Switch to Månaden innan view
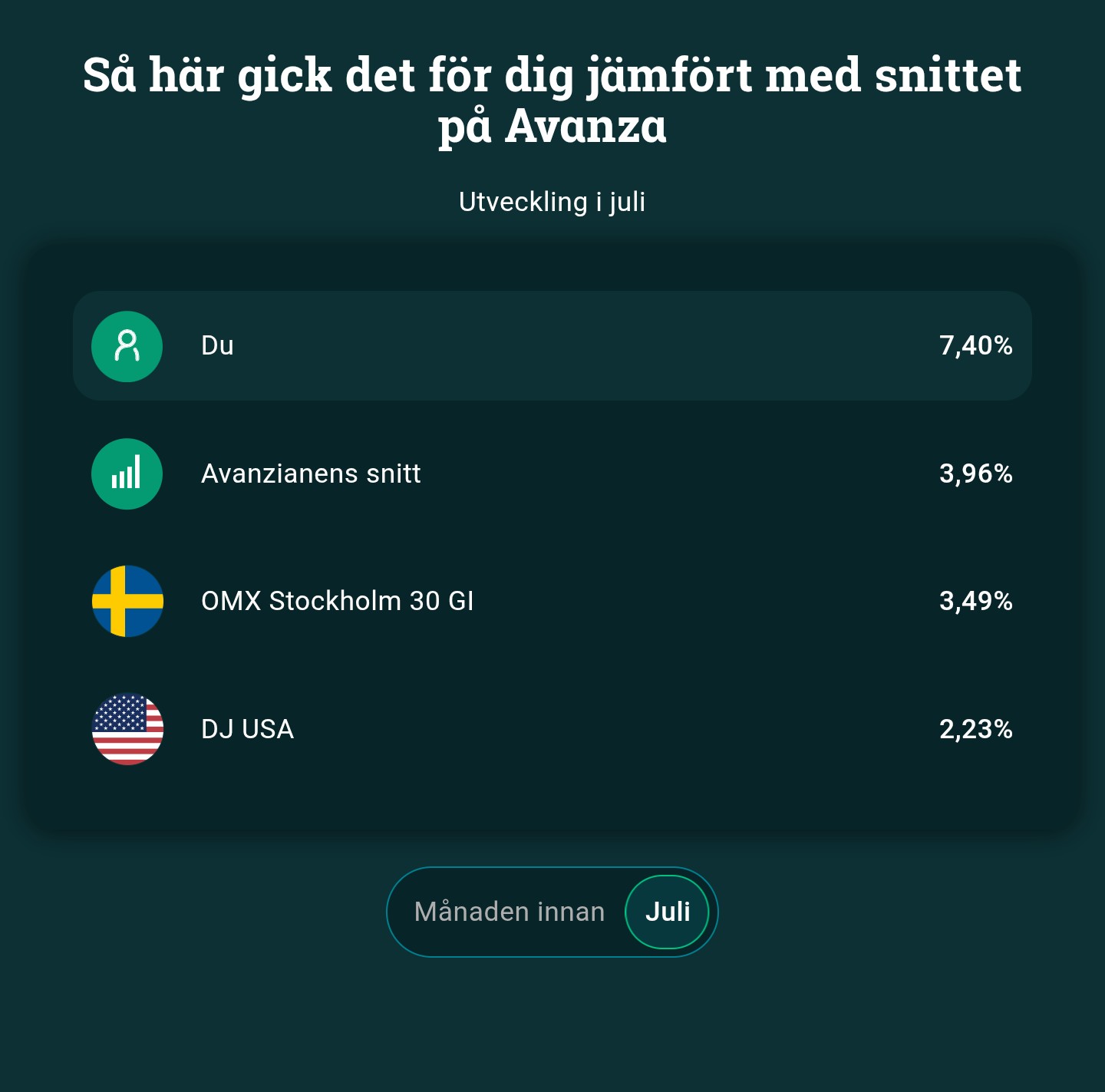Viewport: 1105px width, 1092px height. tap(510, 912)
